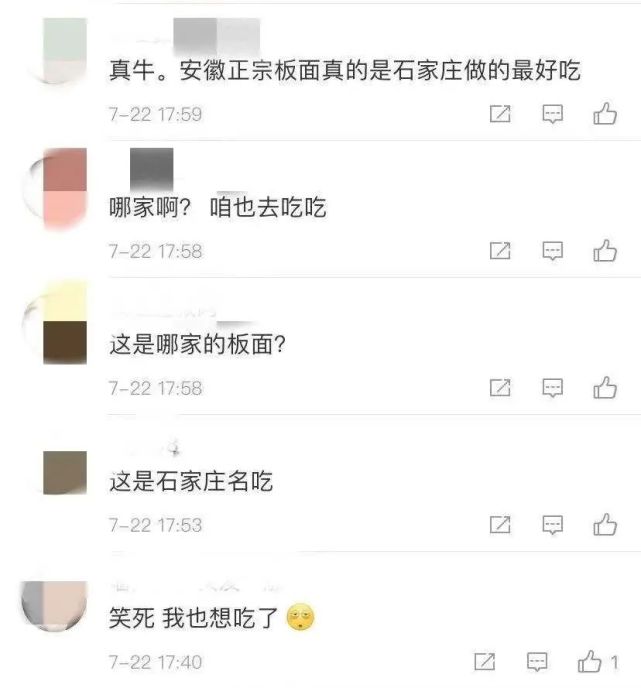Image resolution: width=641 pixels, height=688 pixels.
Task: Share the comment '这是哪家的板面？'
Action: tap(500, 388)
